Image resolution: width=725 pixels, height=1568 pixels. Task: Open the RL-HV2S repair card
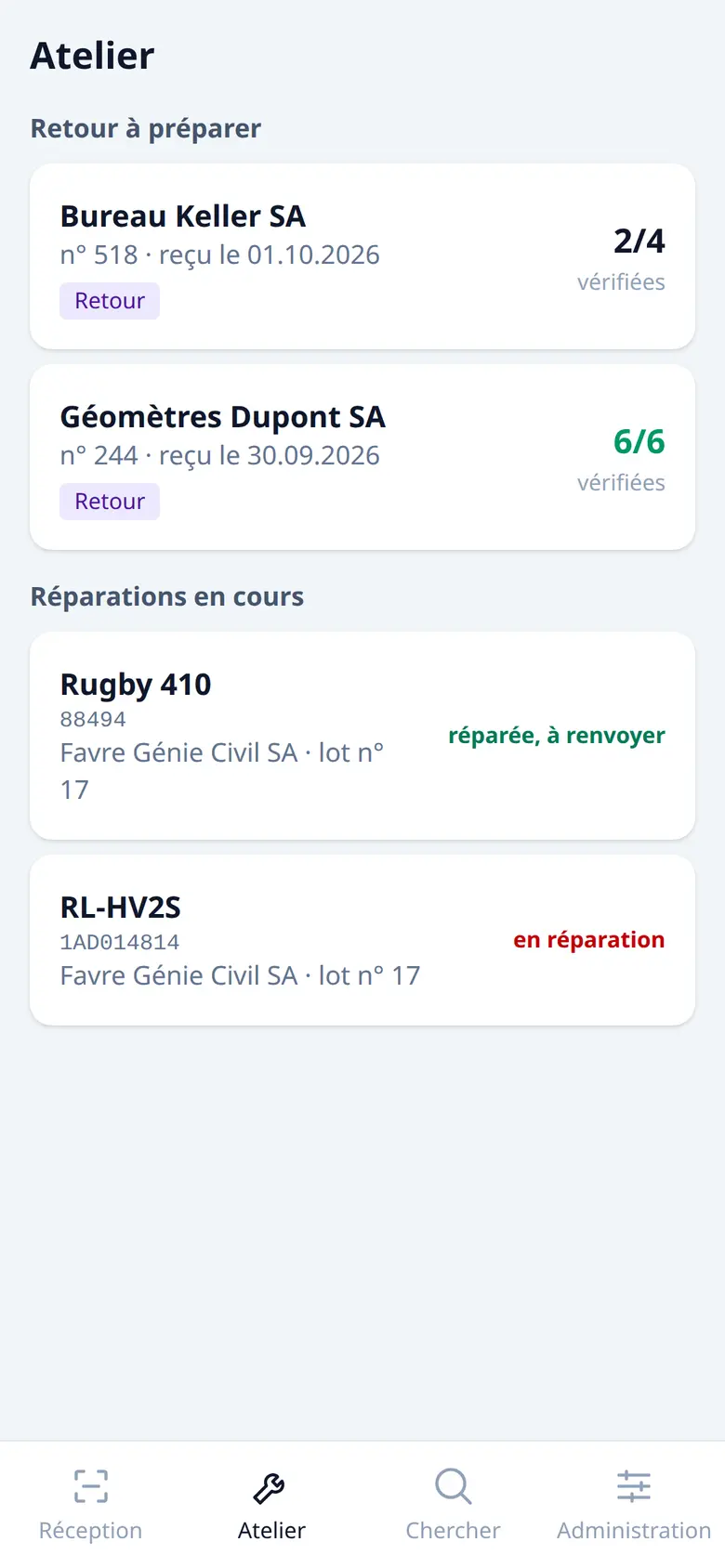[362, 940]
